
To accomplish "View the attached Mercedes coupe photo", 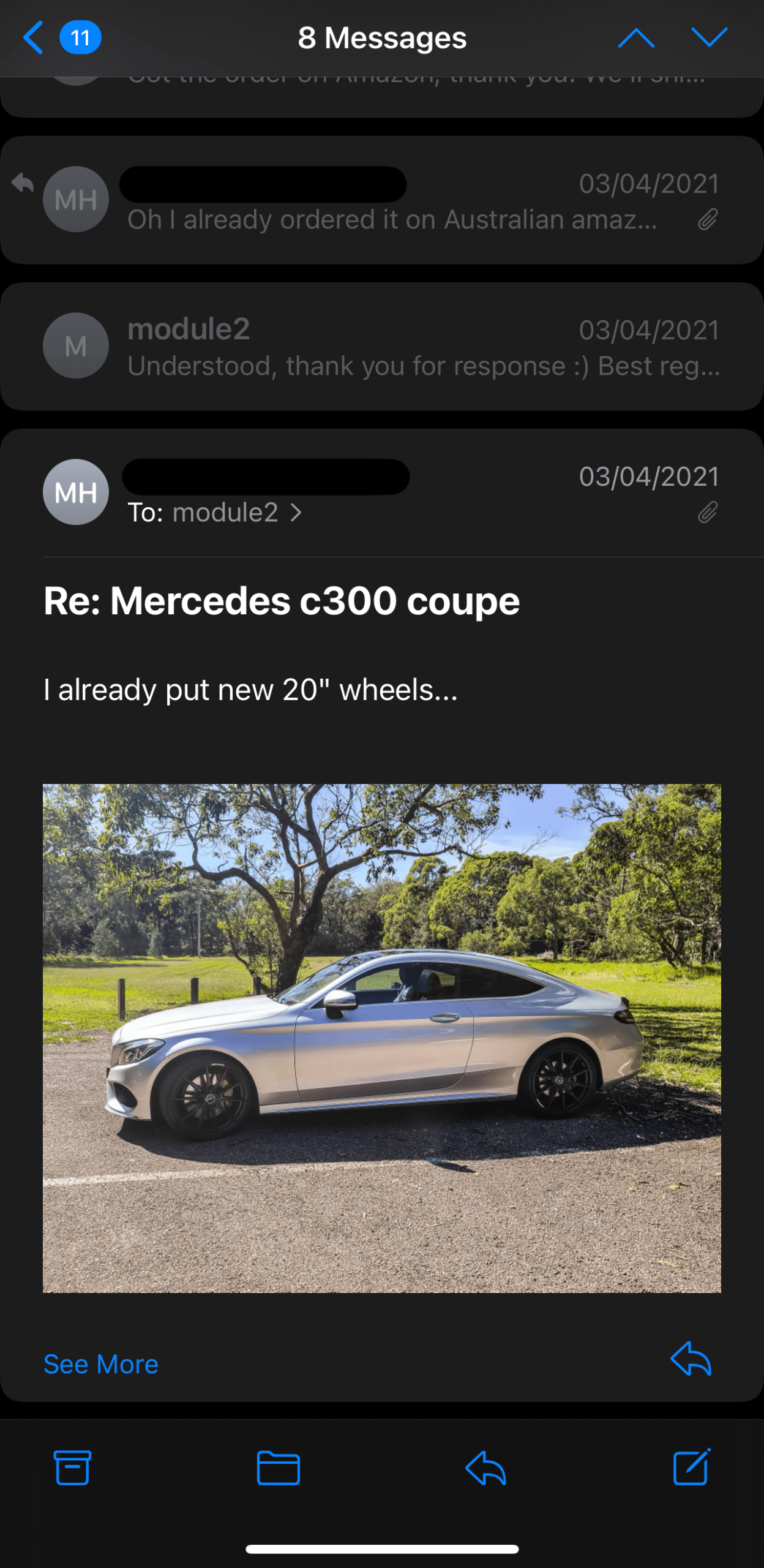I will 382,1038.
